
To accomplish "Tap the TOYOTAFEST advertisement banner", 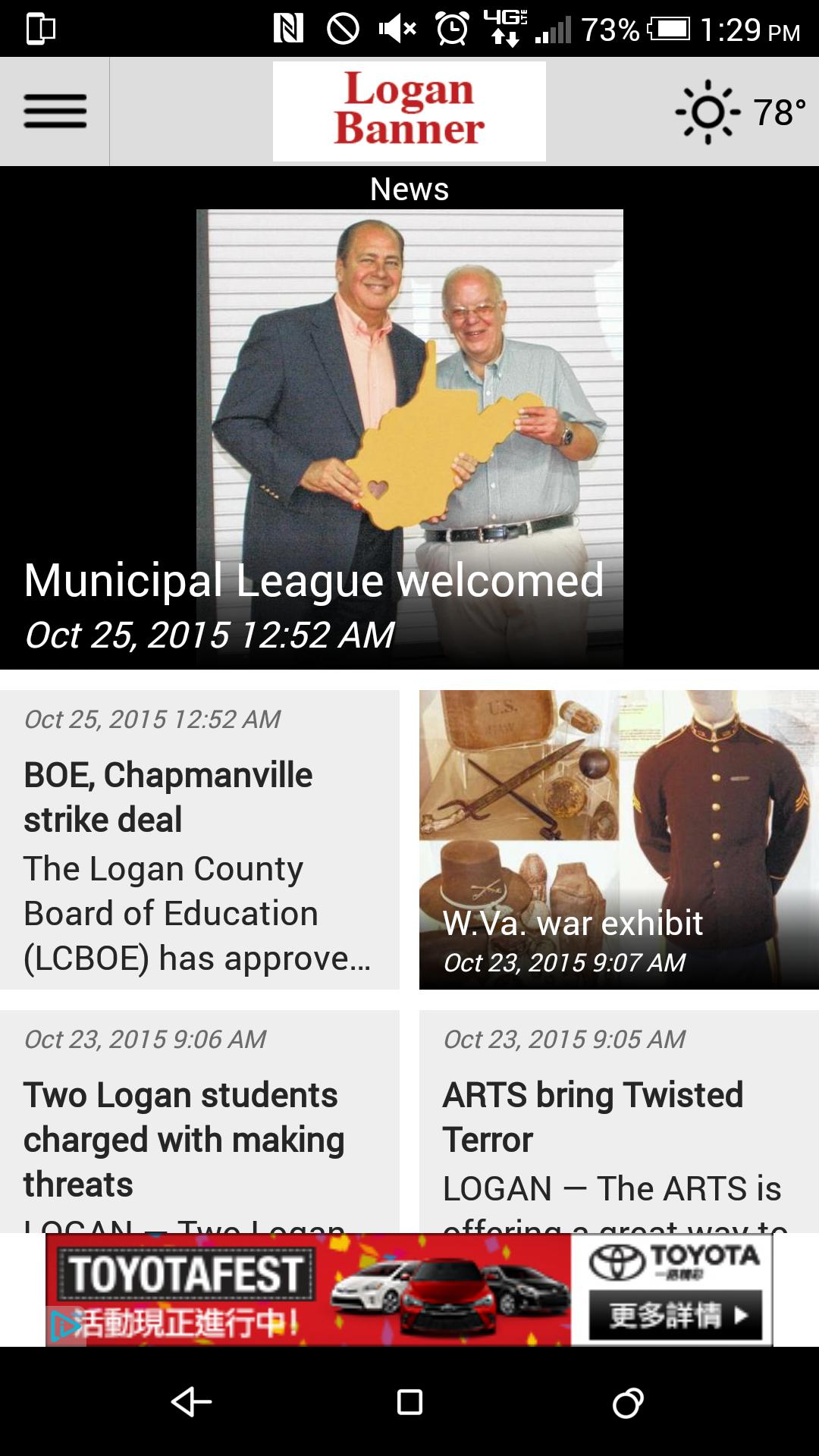I will point(303,1289).
